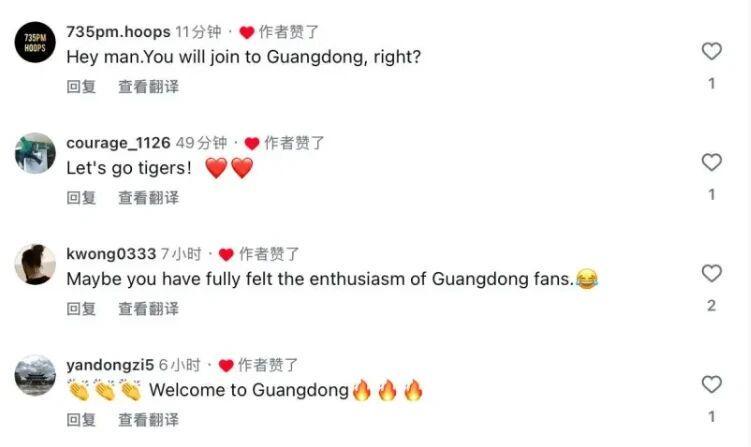Viewport: 751px width, 447px height.
Task: Reply (回复) to 735pm.hoops's comment
Action: pyautogui.click(x=81, y=87)
